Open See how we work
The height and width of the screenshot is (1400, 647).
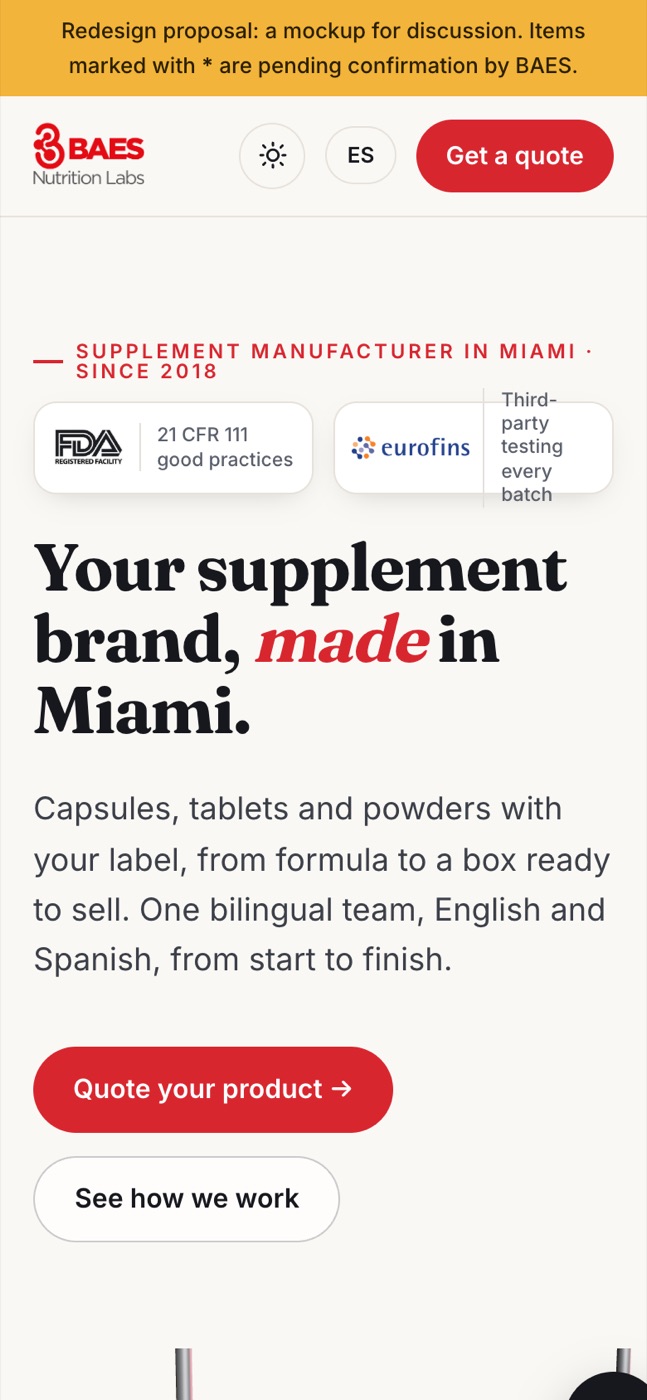point(187,1199)
